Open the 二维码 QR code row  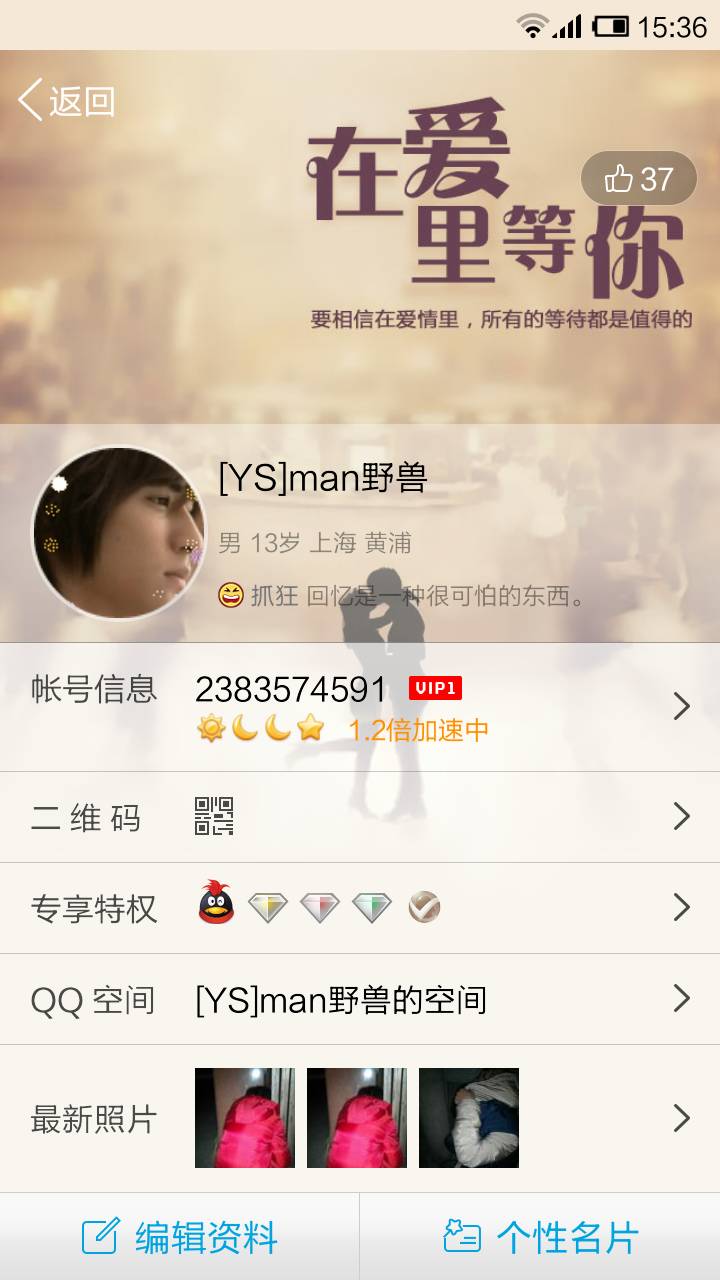(x=360, y=817)
